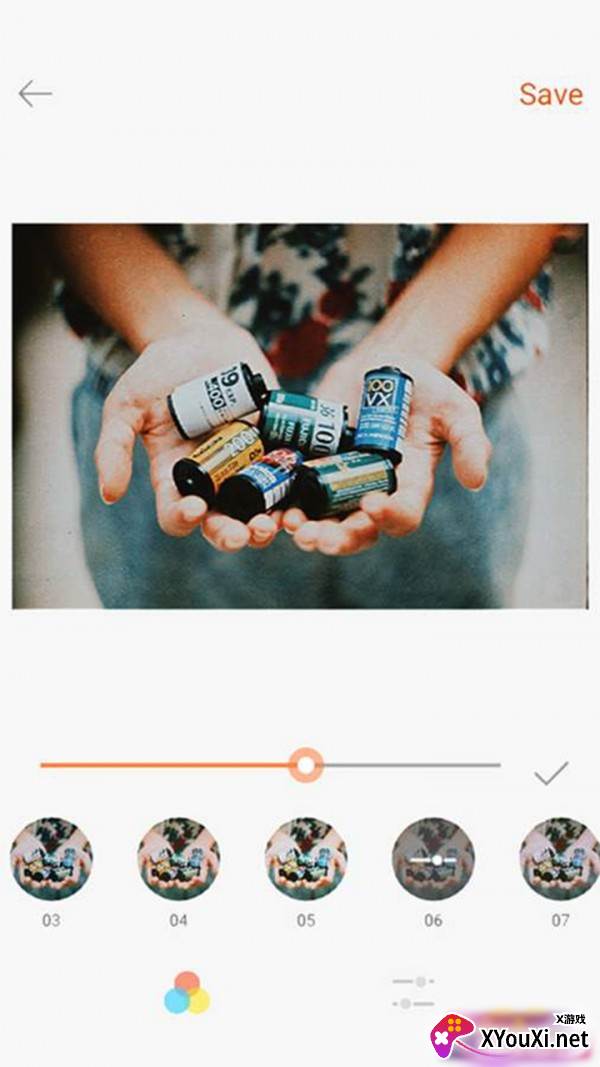Open the color filters tab

187,992
